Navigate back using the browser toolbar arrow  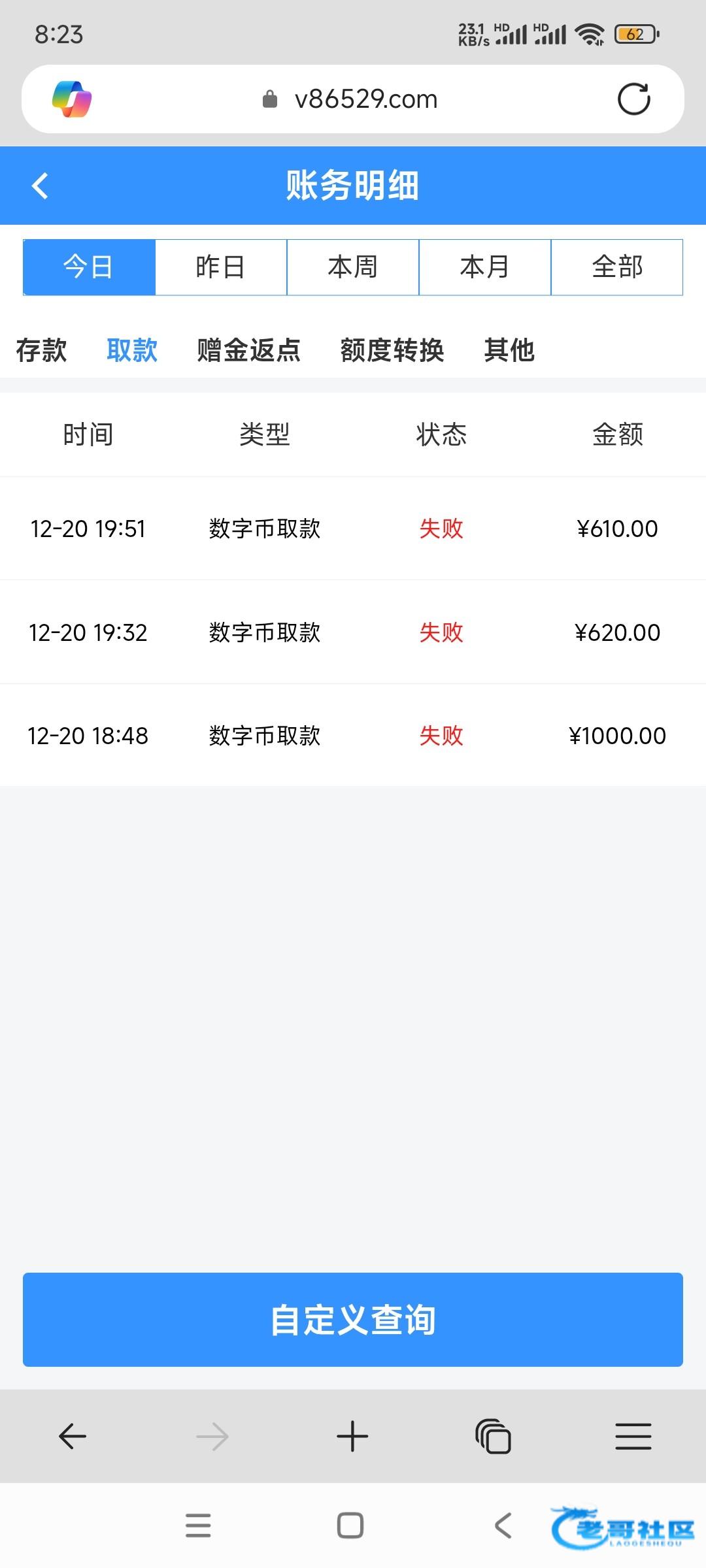73,1436
